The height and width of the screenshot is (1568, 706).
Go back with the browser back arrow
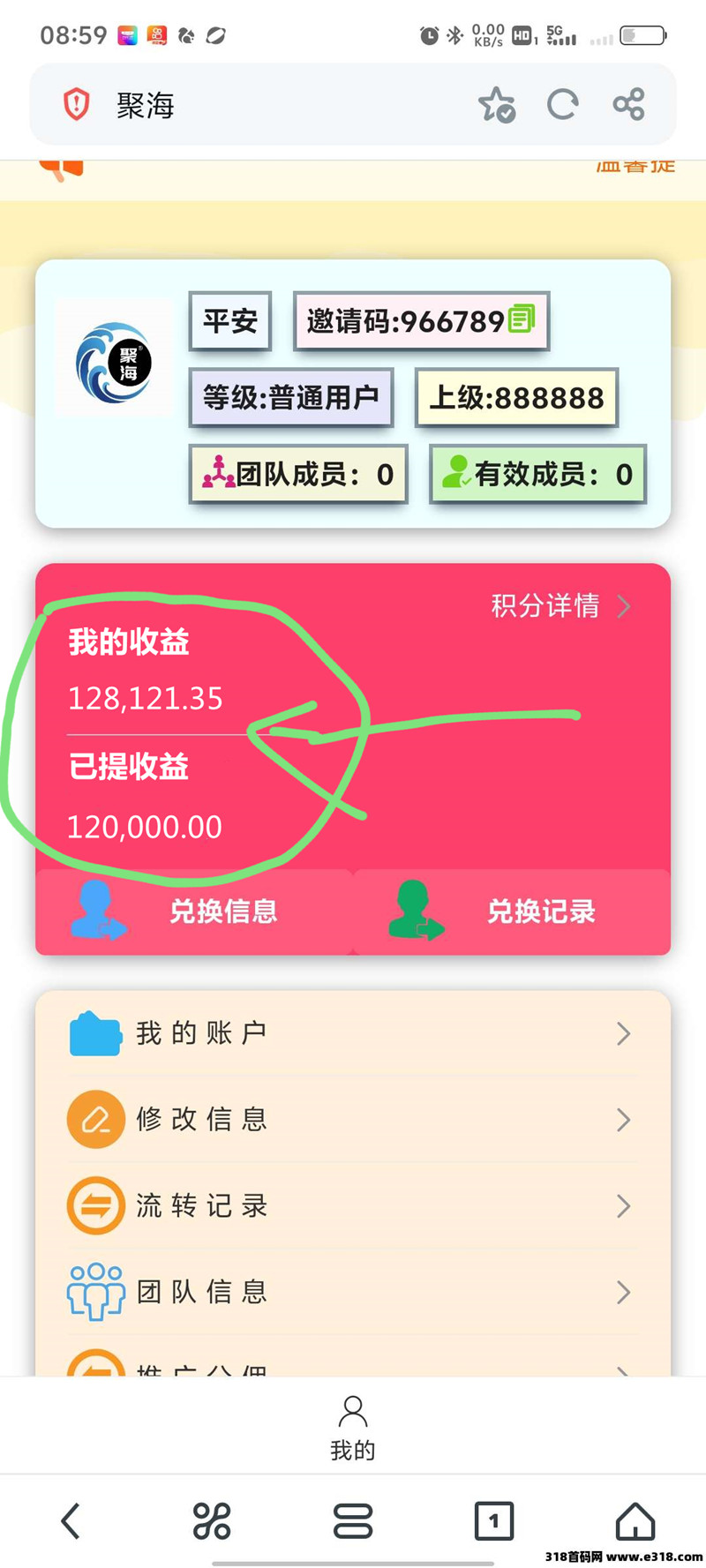coord(71,1520)
